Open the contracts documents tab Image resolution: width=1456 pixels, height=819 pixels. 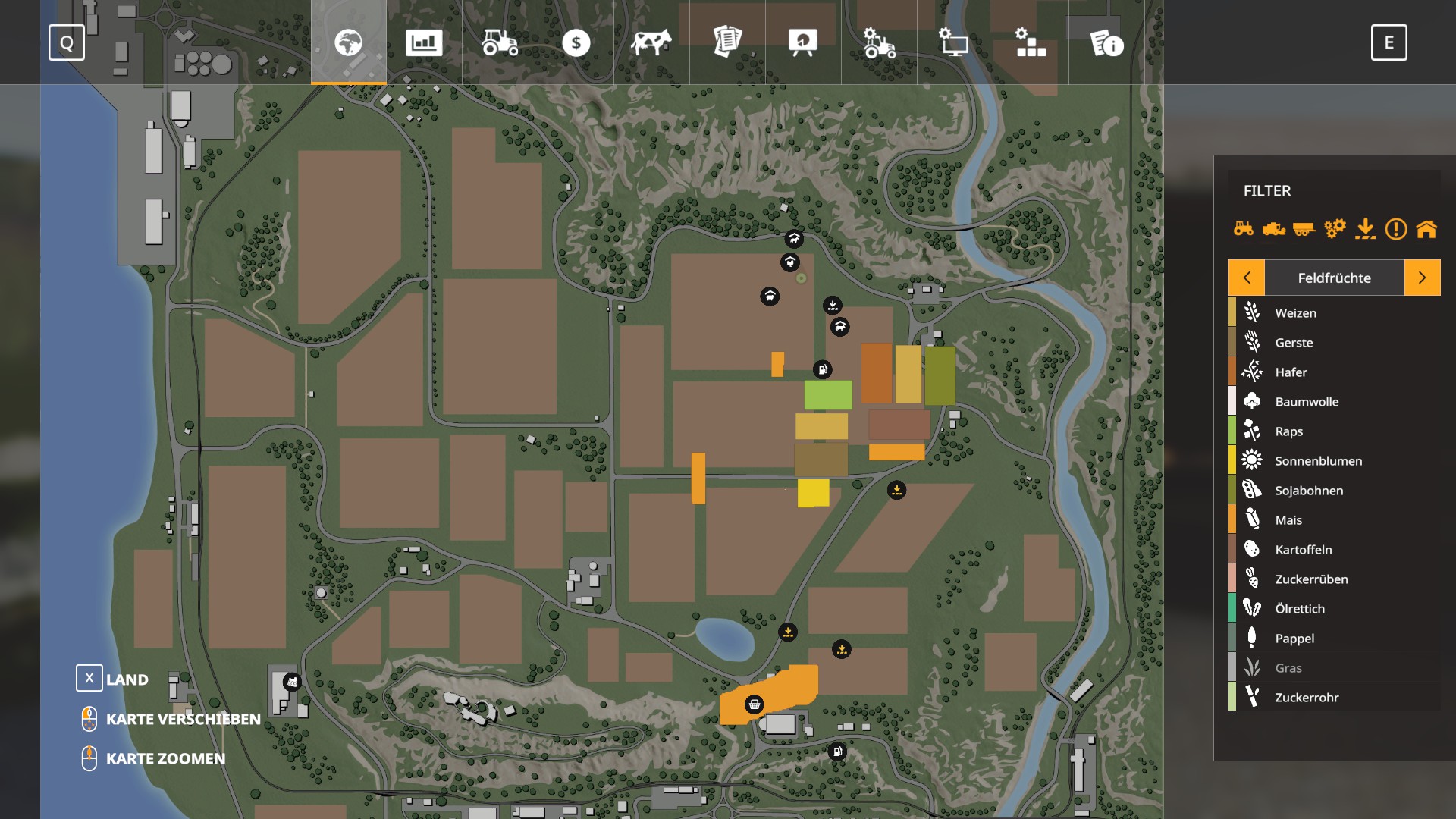(x=727, y=42)
